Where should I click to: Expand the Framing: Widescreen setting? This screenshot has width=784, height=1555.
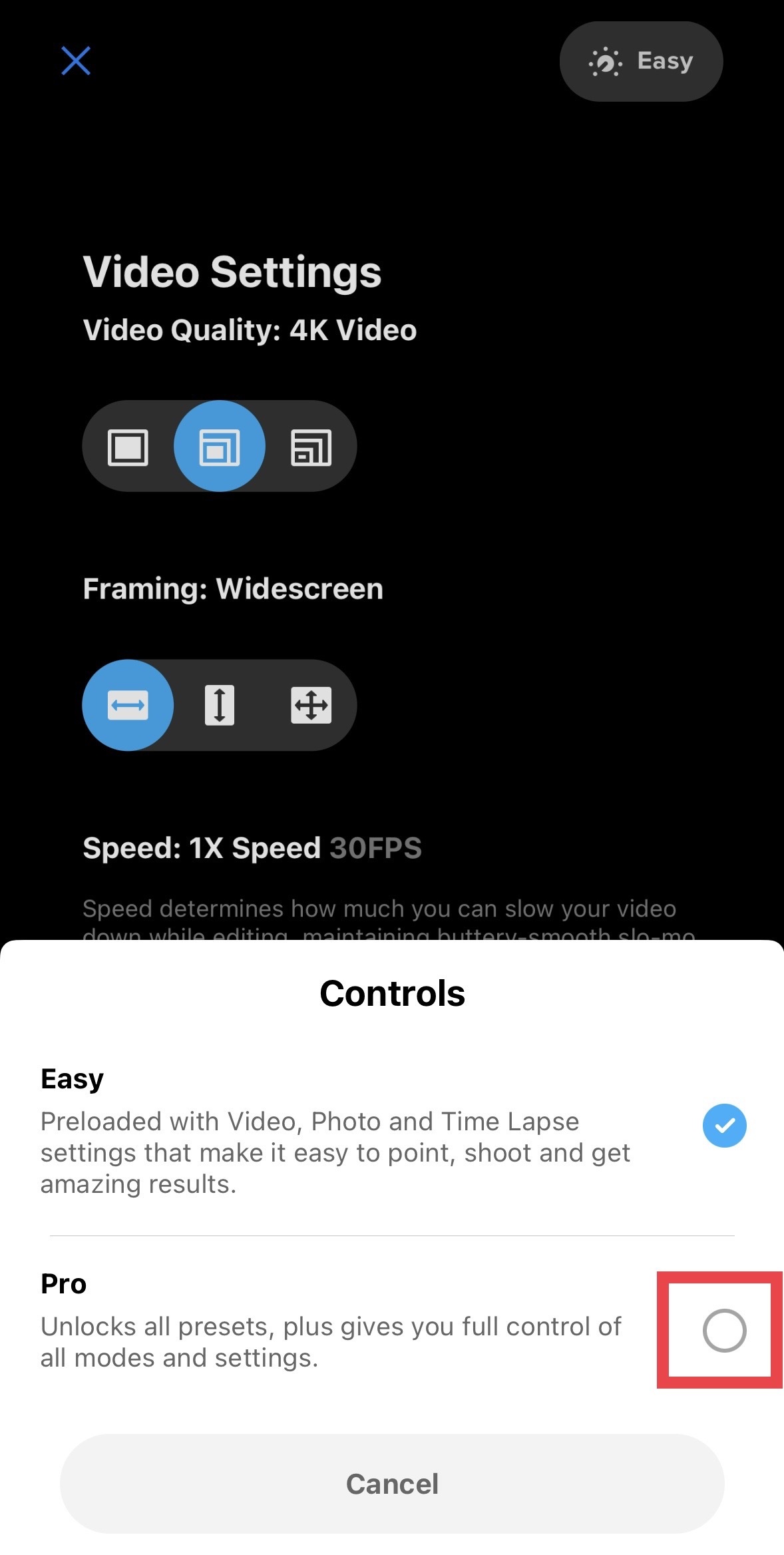pos(233,588)
